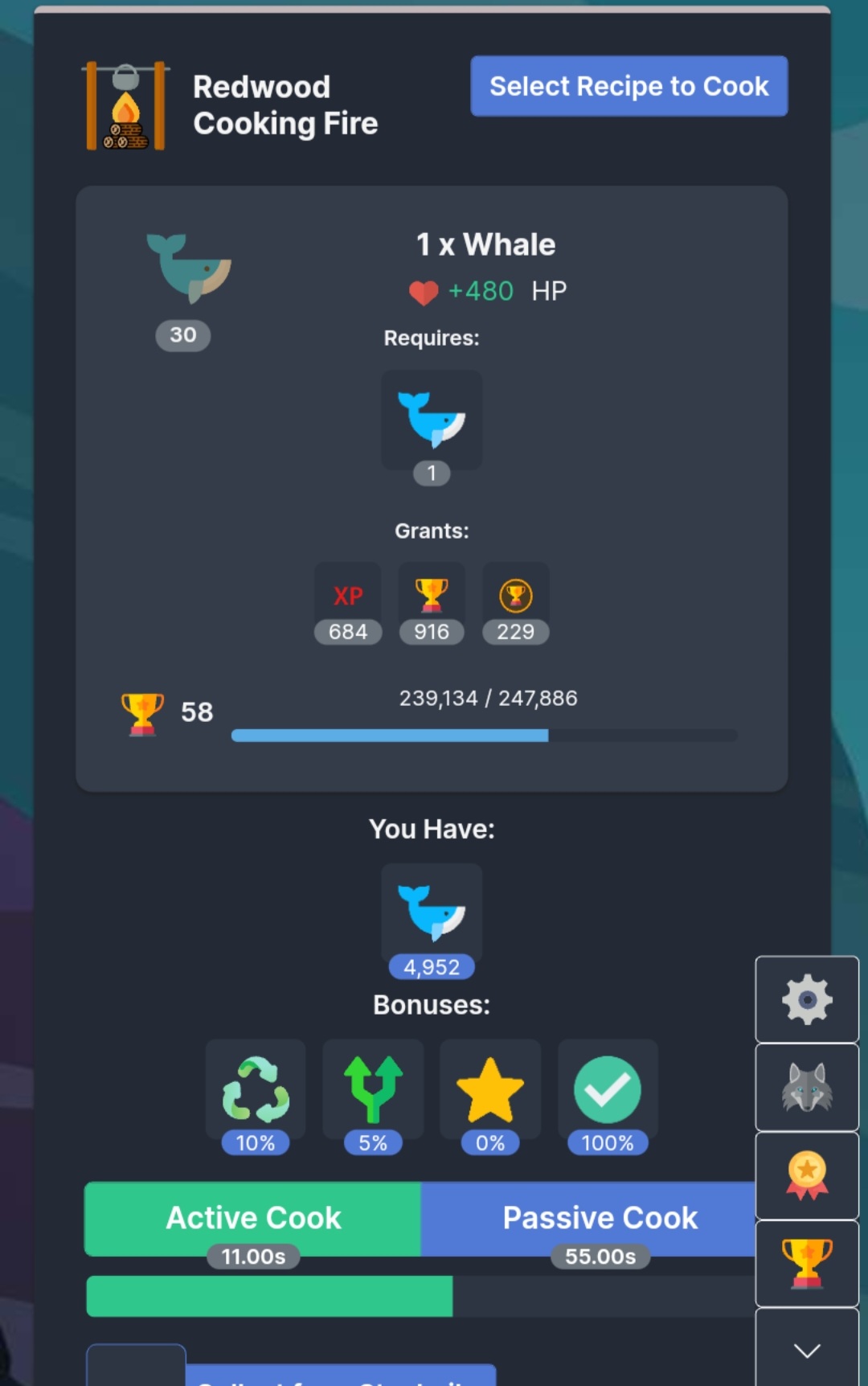Click the trophy level progress bar
The height and width of the screenshot is (1386, 868).
(x=484, y=735)
